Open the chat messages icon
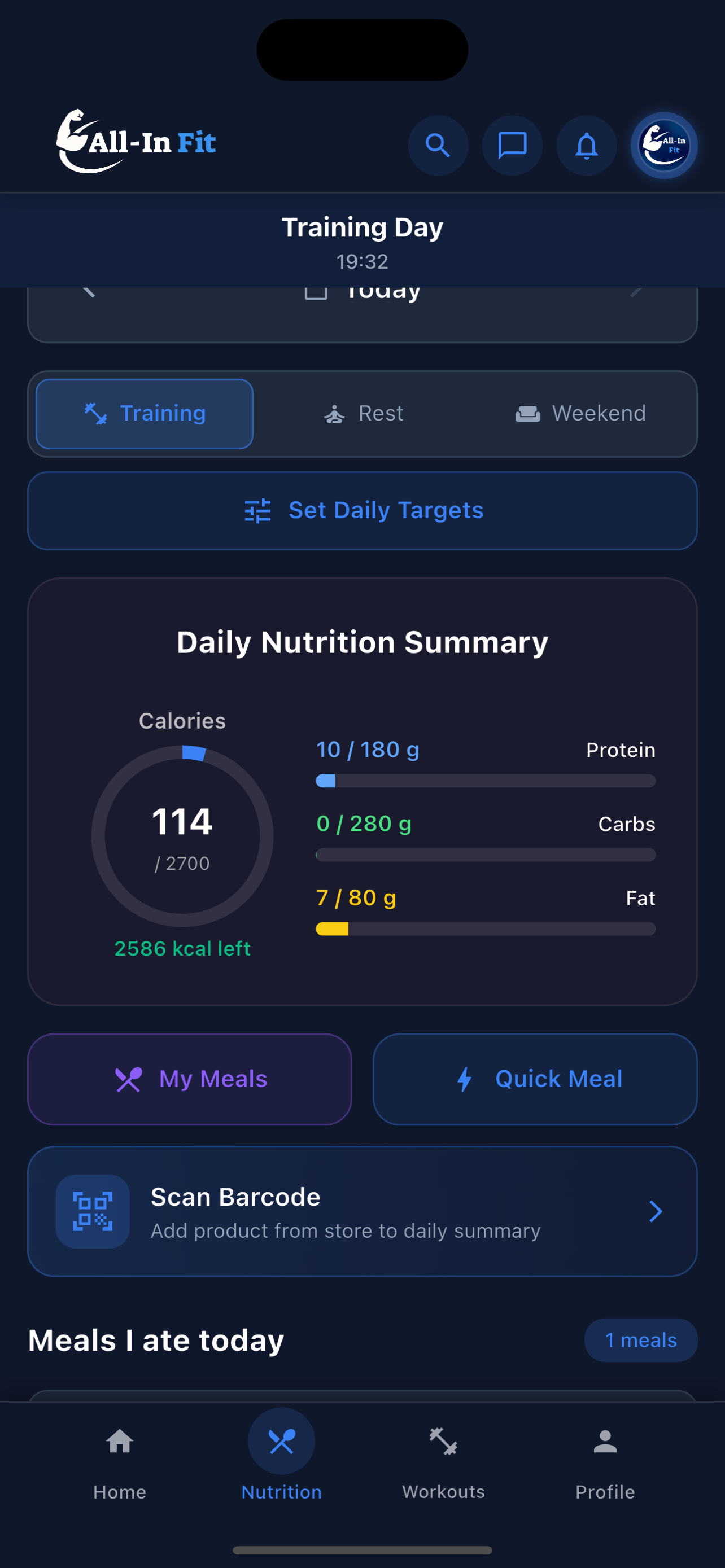The image size is (725, 1568). pyautogui.click(x=512, y=146)
